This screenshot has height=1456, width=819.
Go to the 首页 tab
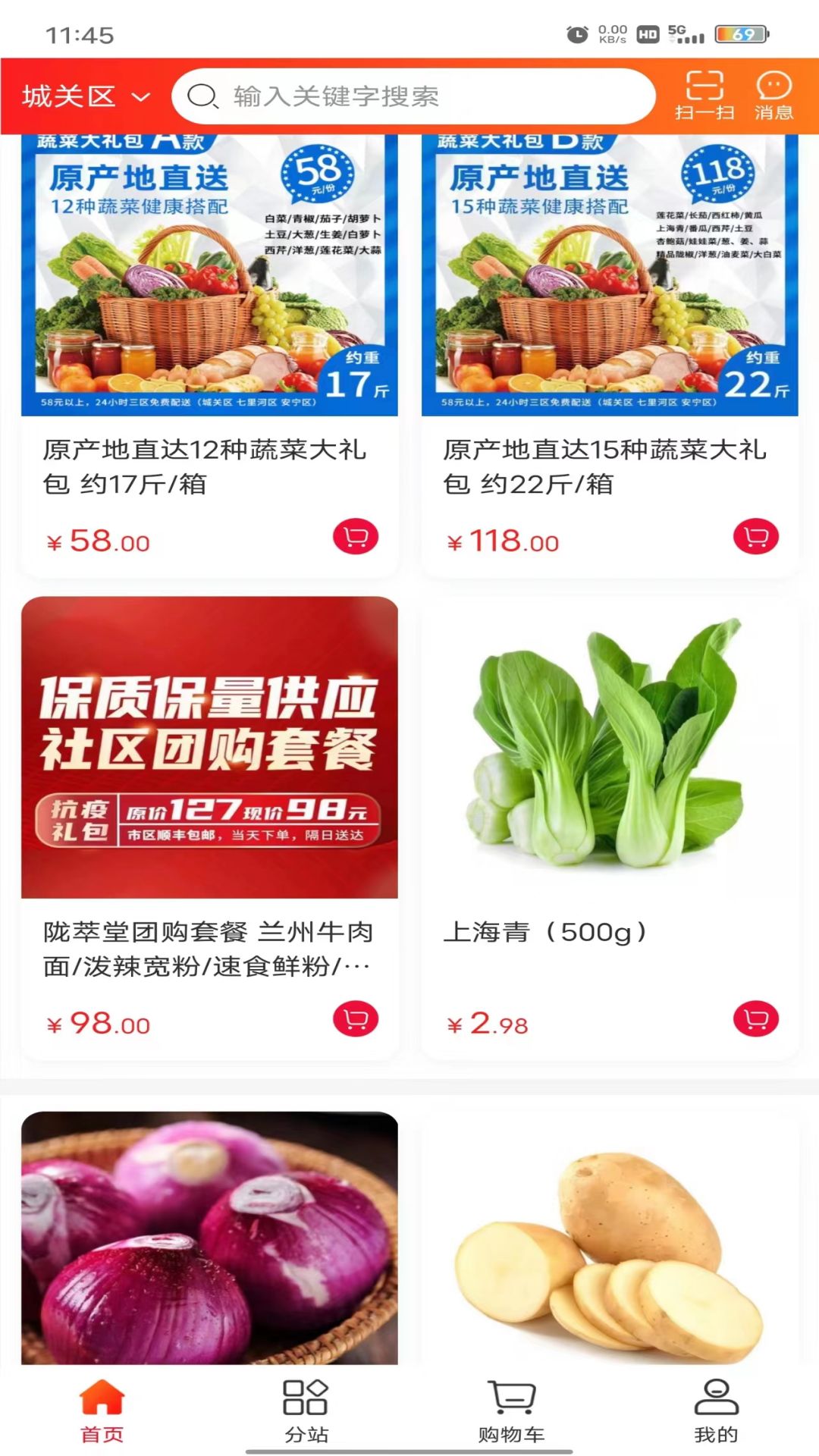(x=102, y=1410)
